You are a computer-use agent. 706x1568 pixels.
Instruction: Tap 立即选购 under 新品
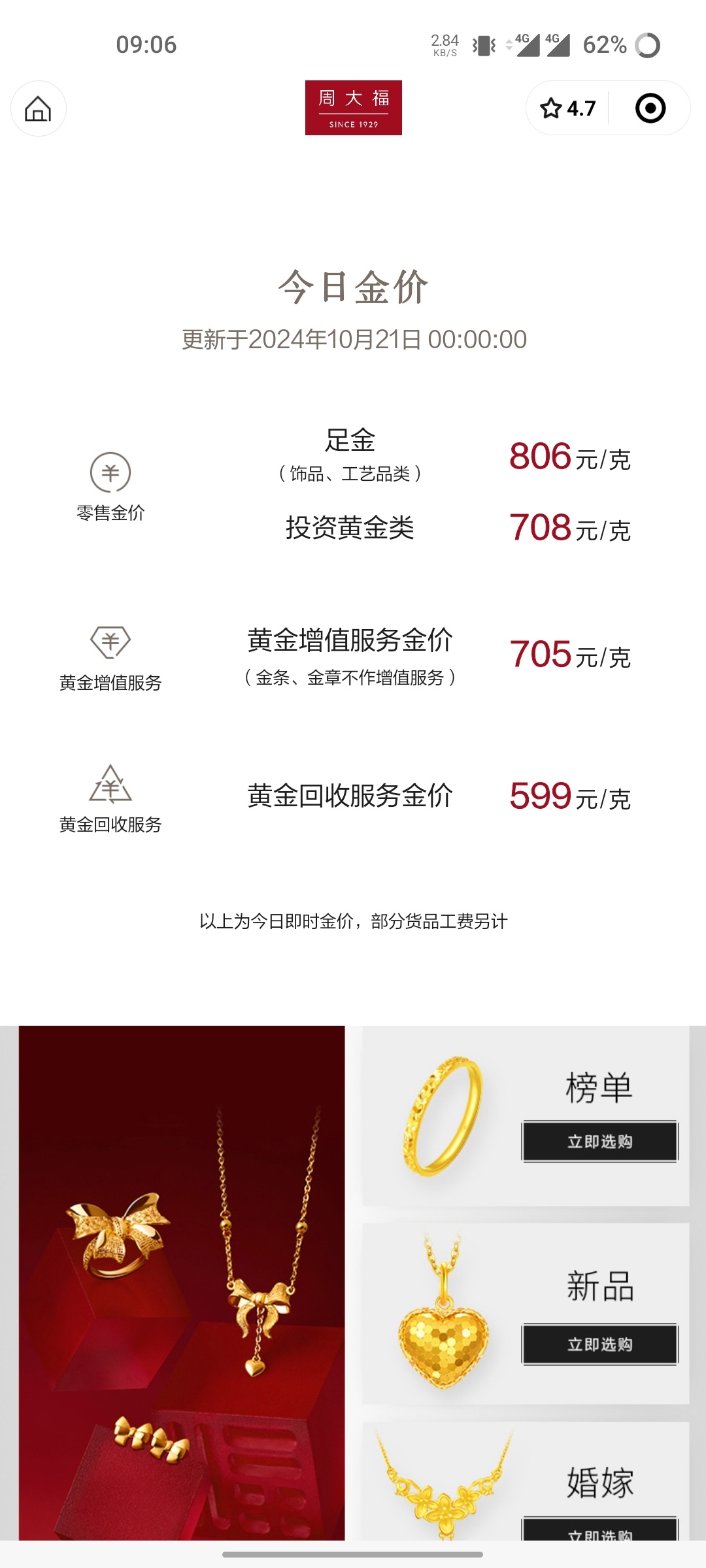pos(599,1344)
